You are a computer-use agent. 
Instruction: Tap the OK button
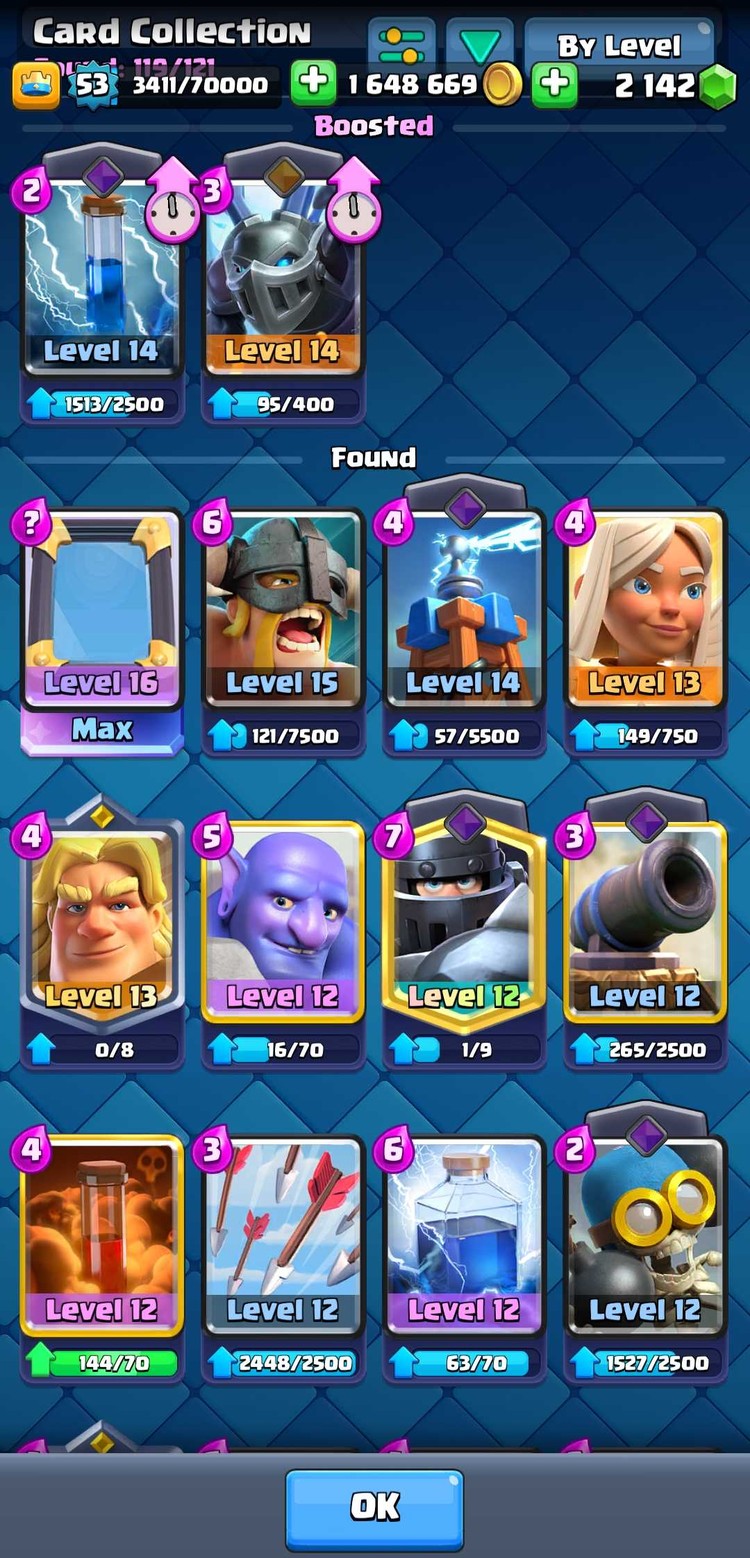click(374, 1508)
